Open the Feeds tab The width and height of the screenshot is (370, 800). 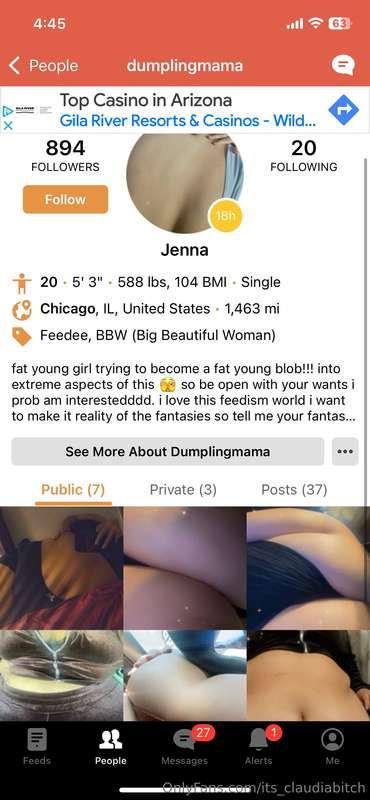click(37, 747)
